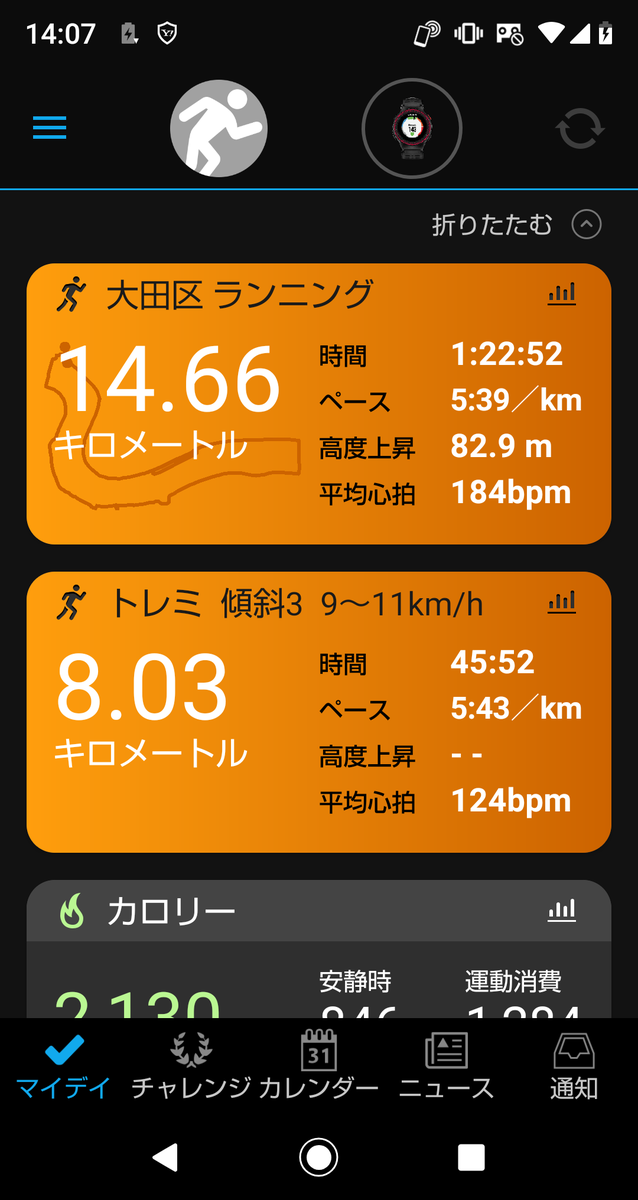Show chart for トレミ 傾斜3 card
Image resolution: width=638 pixels, height=1200 pixels.
(562, 602)
